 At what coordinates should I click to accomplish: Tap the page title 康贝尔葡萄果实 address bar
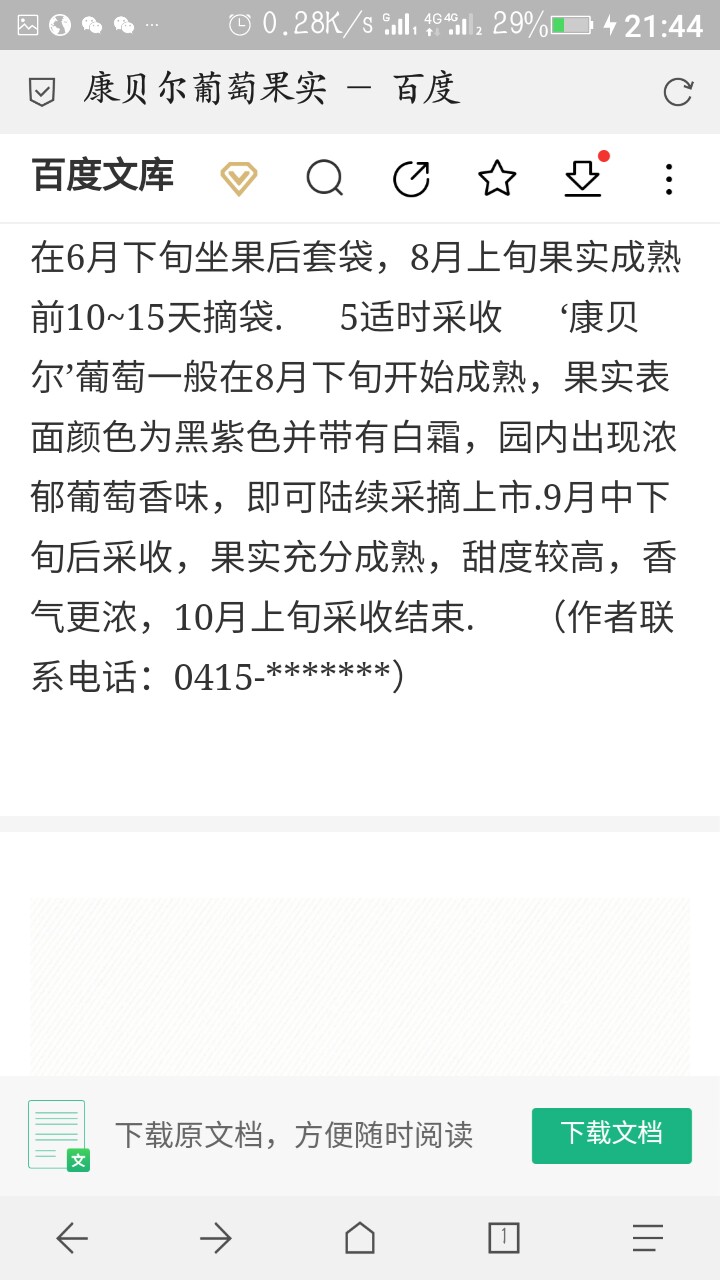(x=272, y=91)
